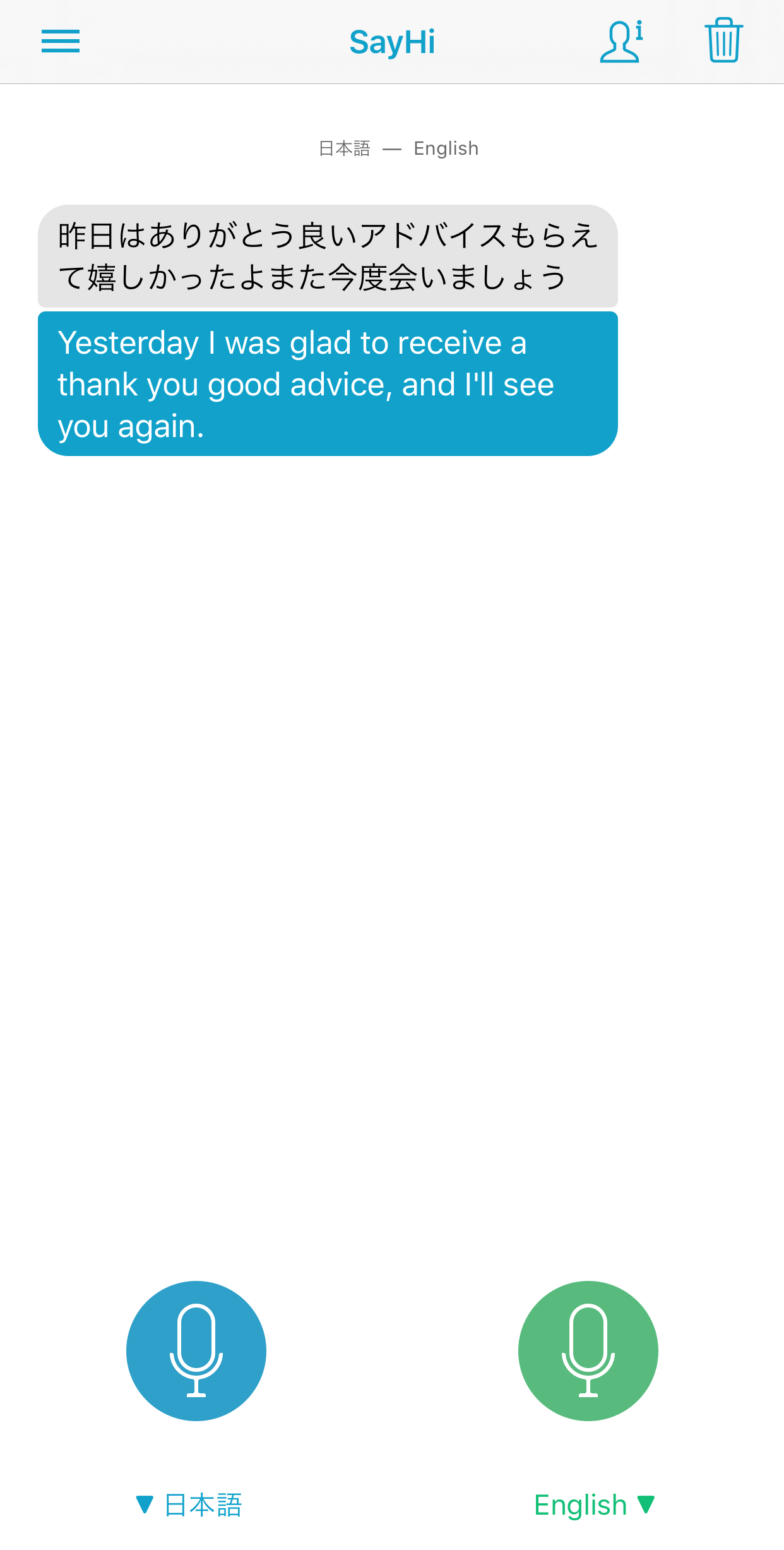Select the English translation bubble
Screen dimensions: 784x1550
pyautogui.click(x=328, y=383)
